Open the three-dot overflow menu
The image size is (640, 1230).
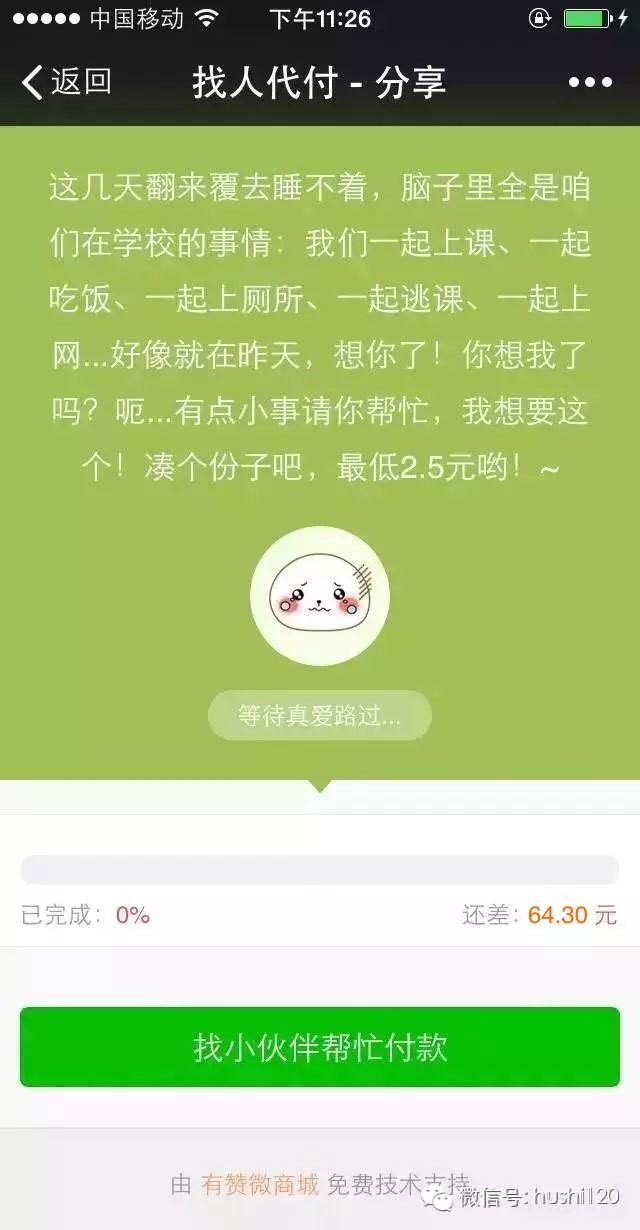(589, 82)
